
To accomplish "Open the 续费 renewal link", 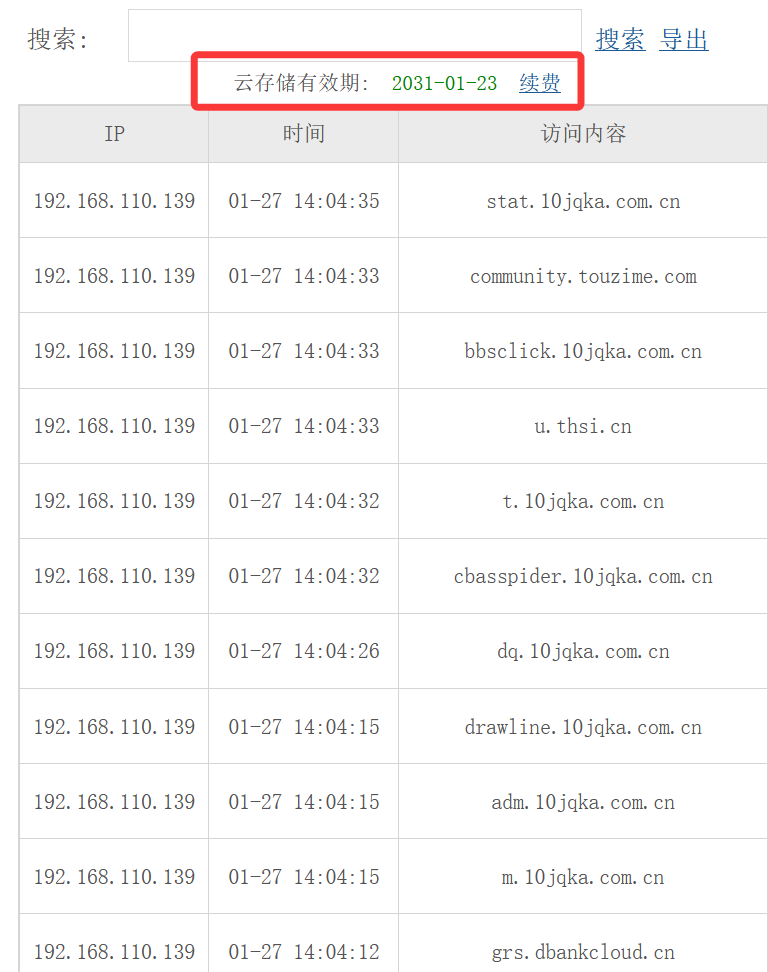I will [540, 83].
